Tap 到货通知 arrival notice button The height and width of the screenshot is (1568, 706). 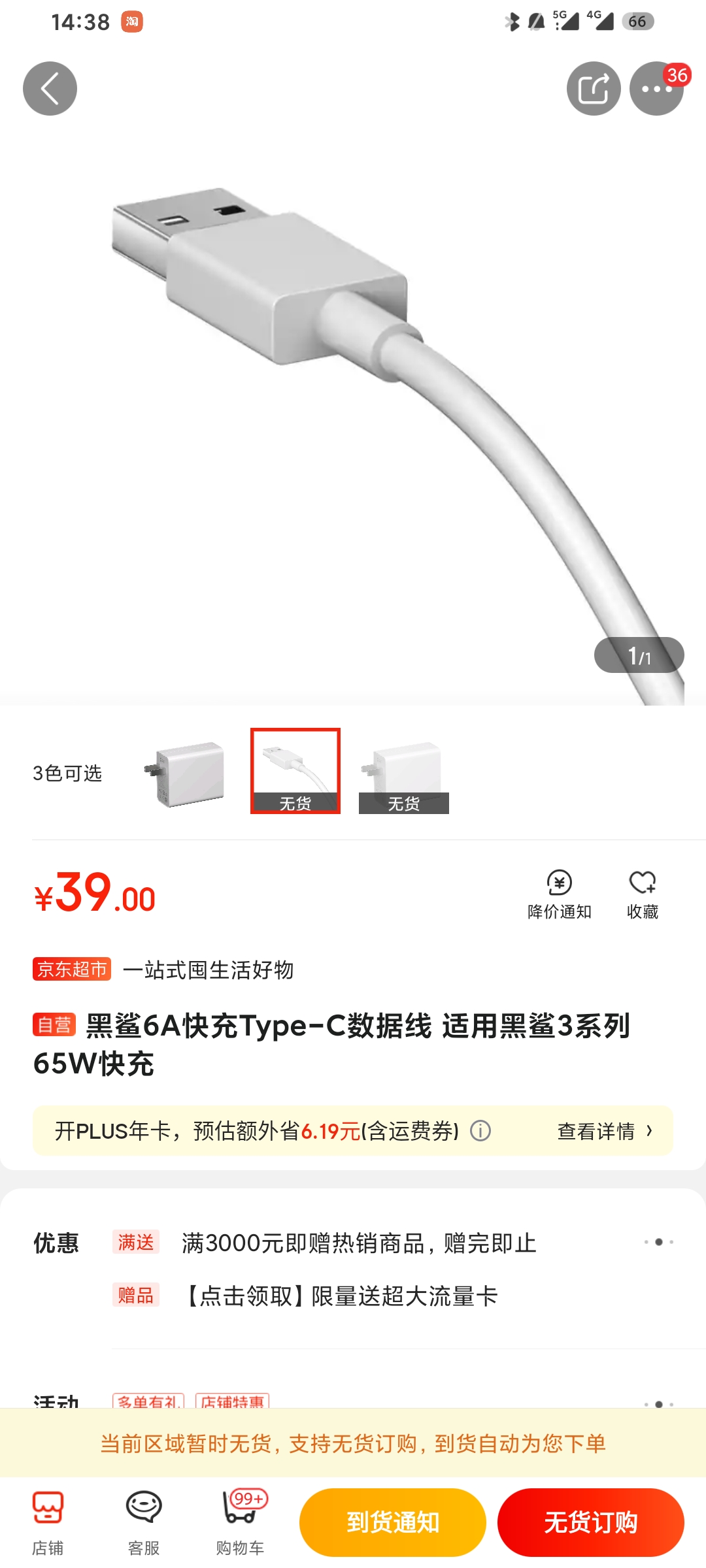click(x=393, y=1522)
